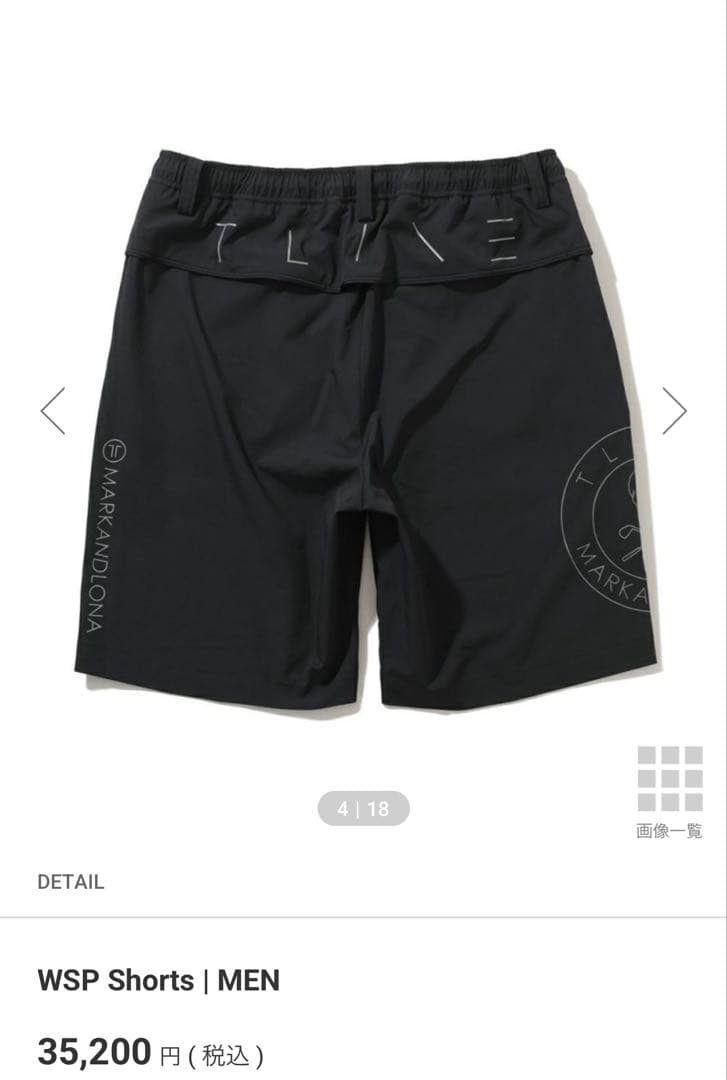Go back to the previous product photo
The width and height of the screenshot is (727, 1080).
click(x=52, y=410)
